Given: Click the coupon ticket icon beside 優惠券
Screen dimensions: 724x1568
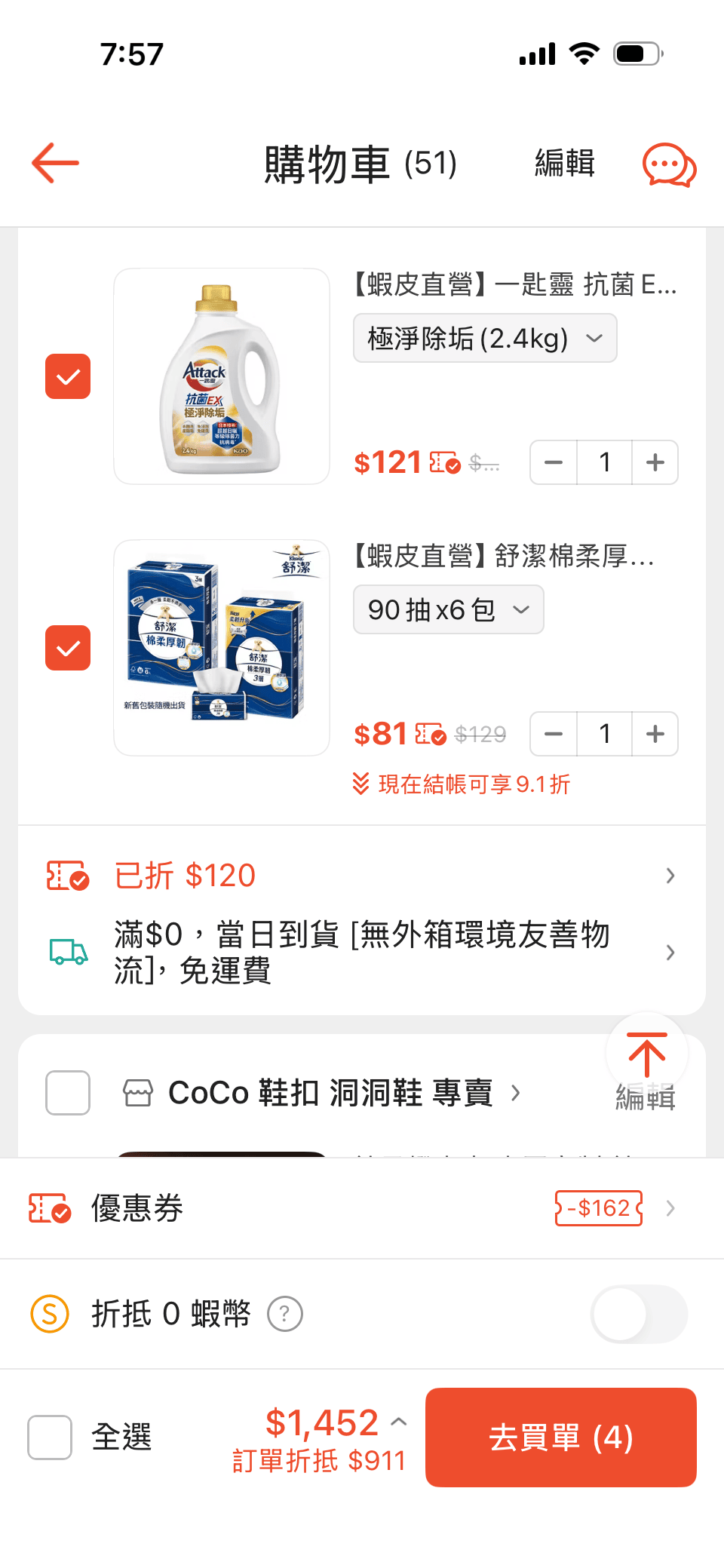Looking at the screenshot, I should coord(49,1208).
